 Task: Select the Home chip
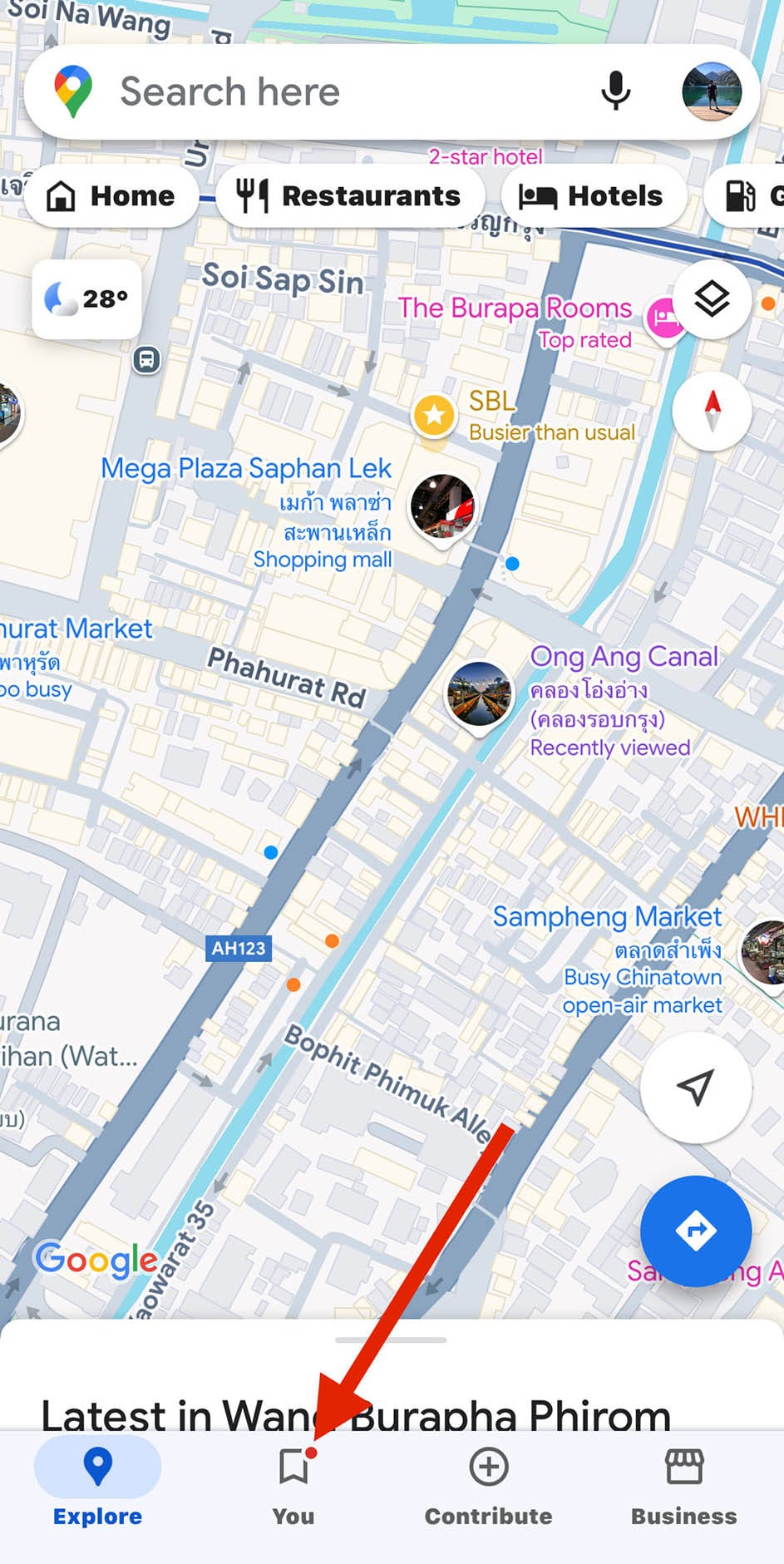coord(111,196)
